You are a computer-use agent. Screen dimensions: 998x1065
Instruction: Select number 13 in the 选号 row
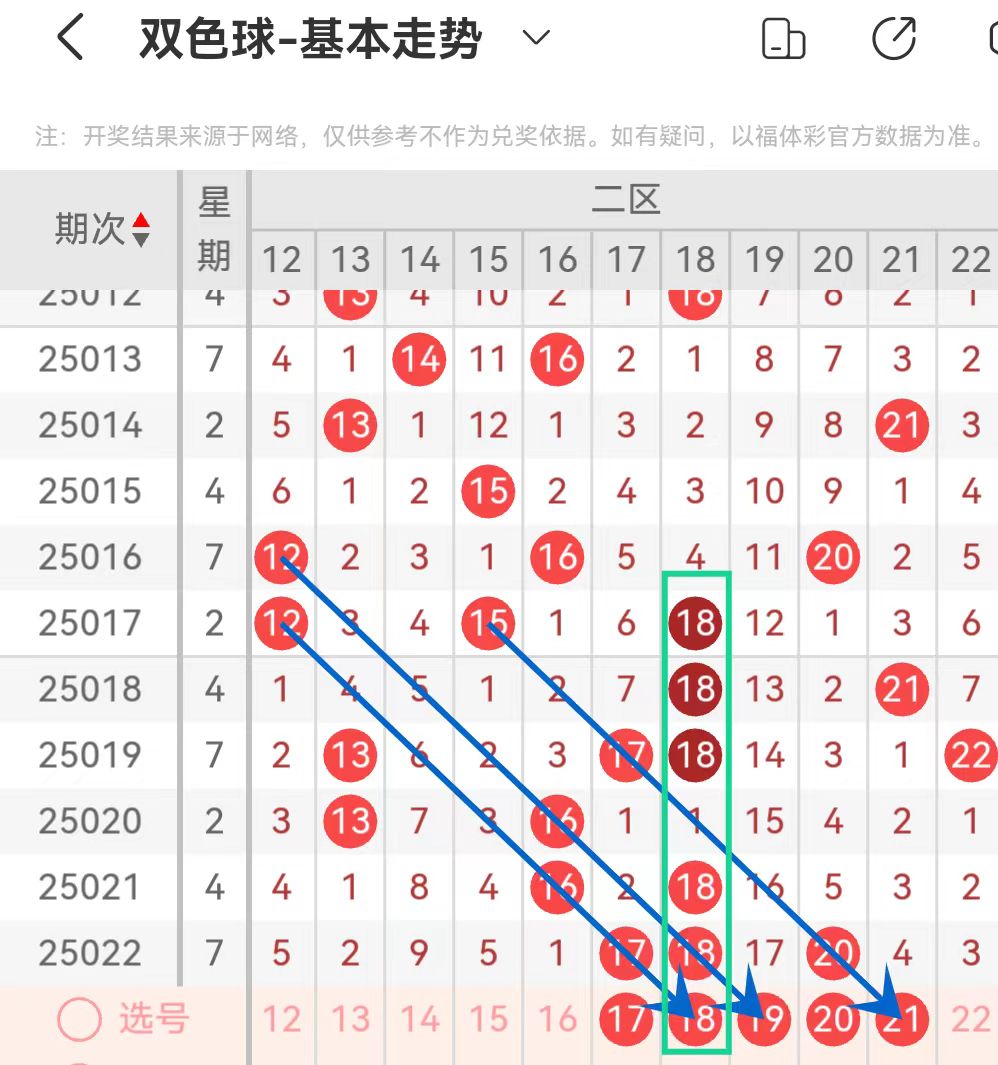click(x=351, y=1019)
